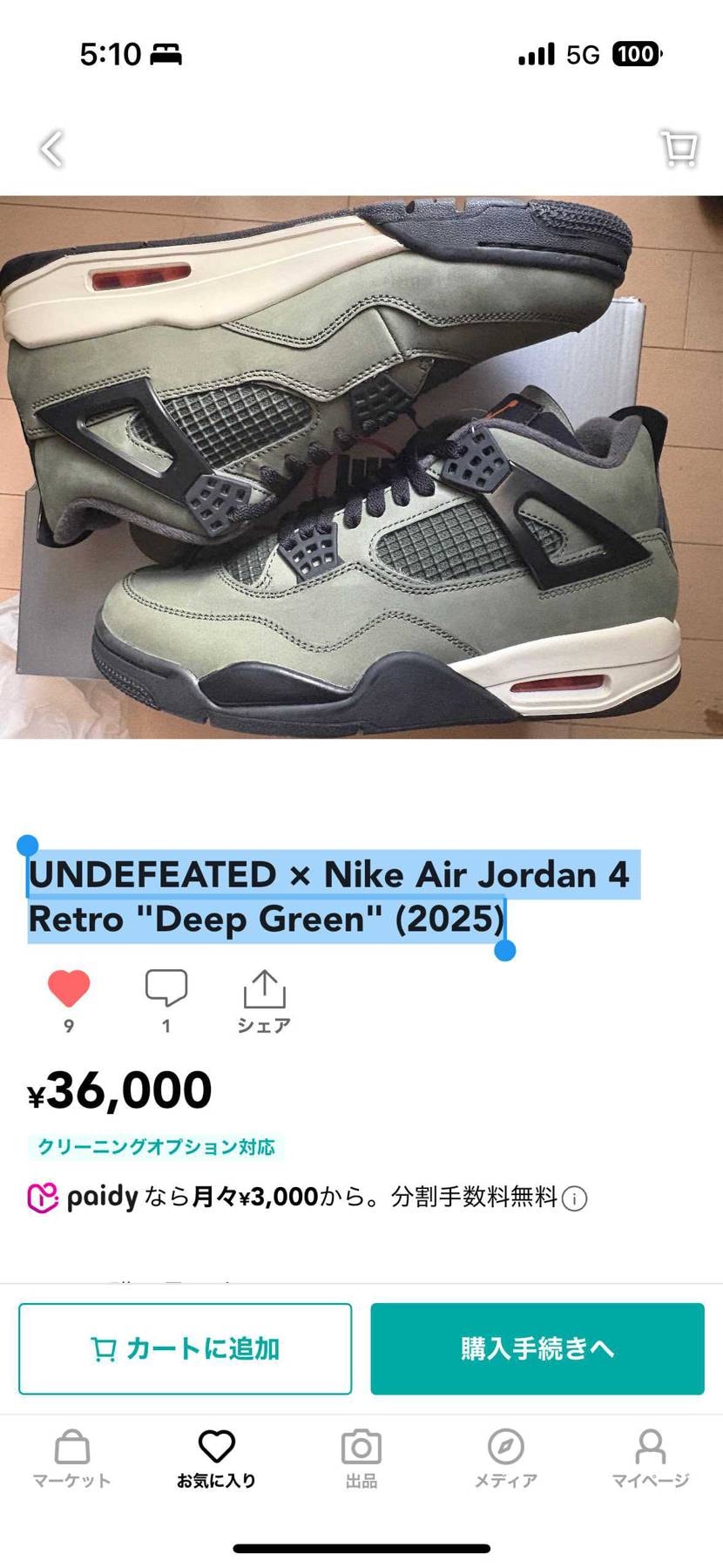Screen dimensions: 723x1568
Task: Open Paidy installment info icon
Action: [574, 1198]
